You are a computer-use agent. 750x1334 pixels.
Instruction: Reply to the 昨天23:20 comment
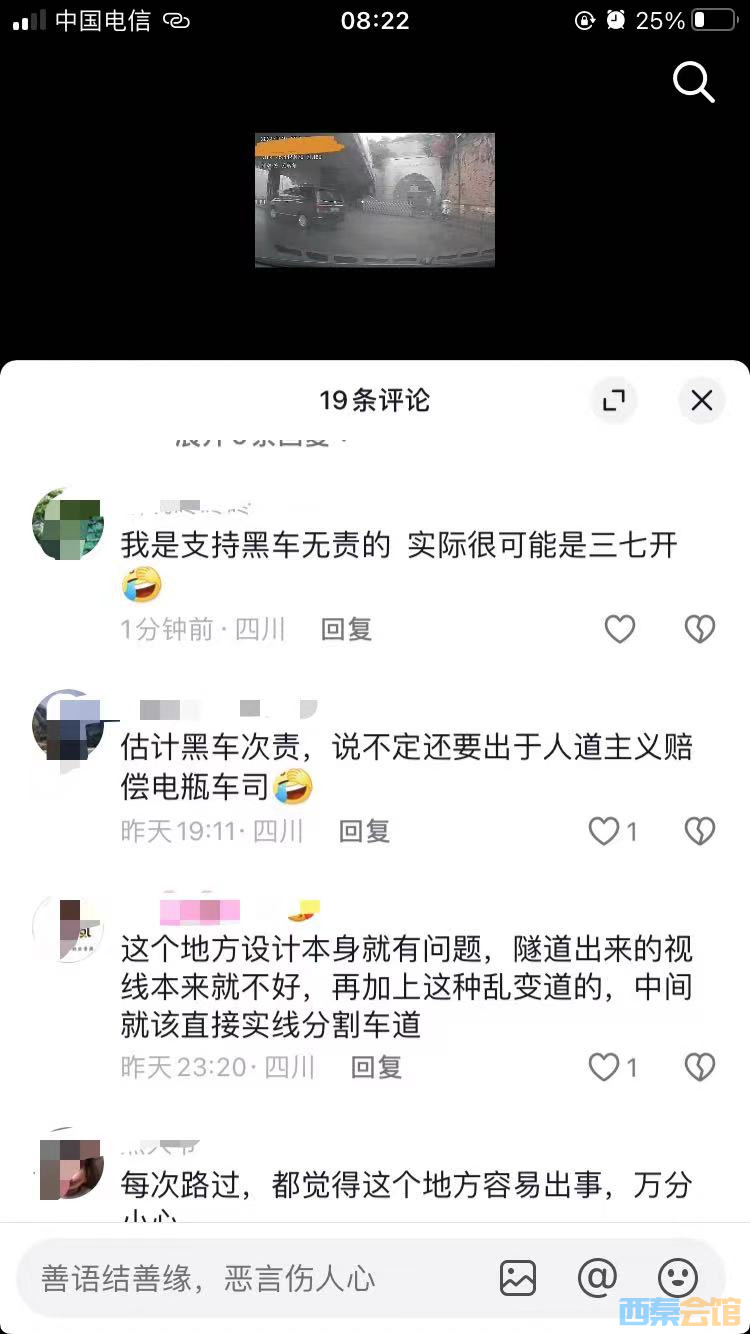376,1067
